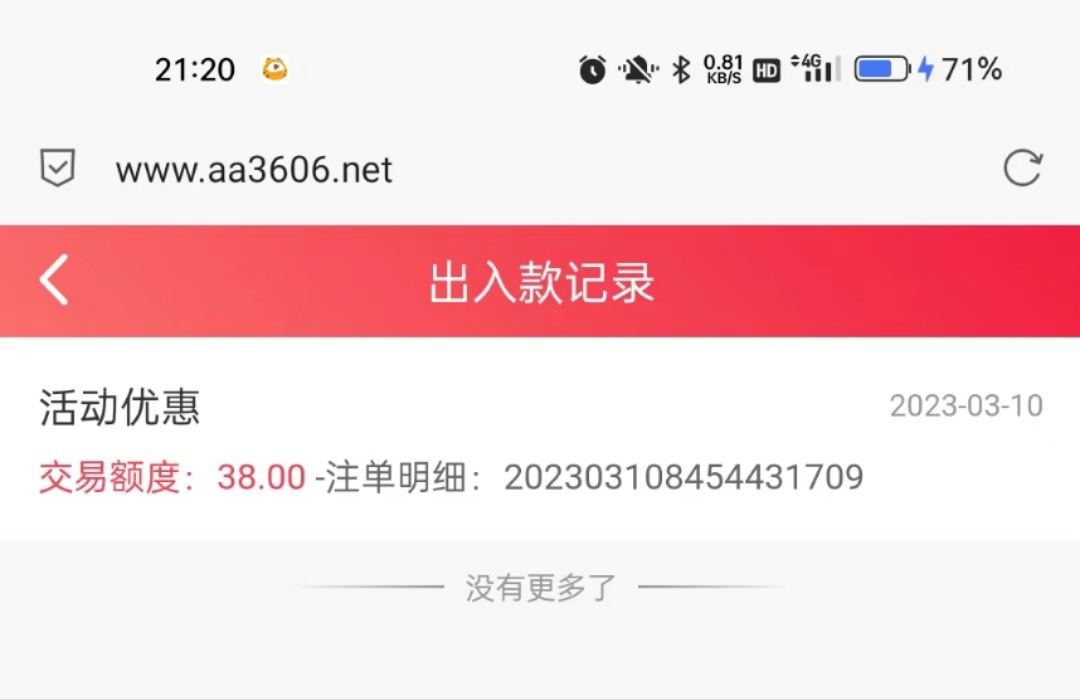1080x700 pixels.
Task: Reload the page with the refresh icon
Action: pyautogui.click(x=1022, y=168)
